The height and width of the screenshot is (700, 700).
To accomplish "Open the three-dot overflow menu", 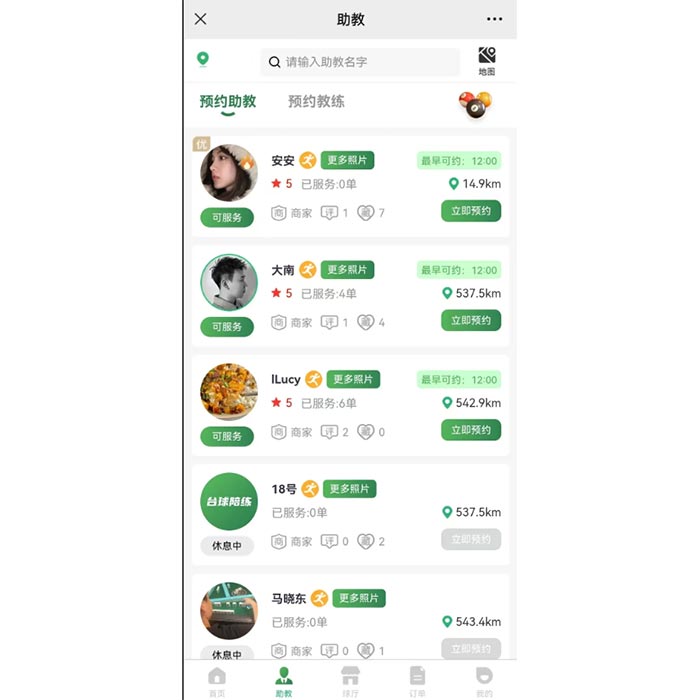I will [x=495, y=19].
